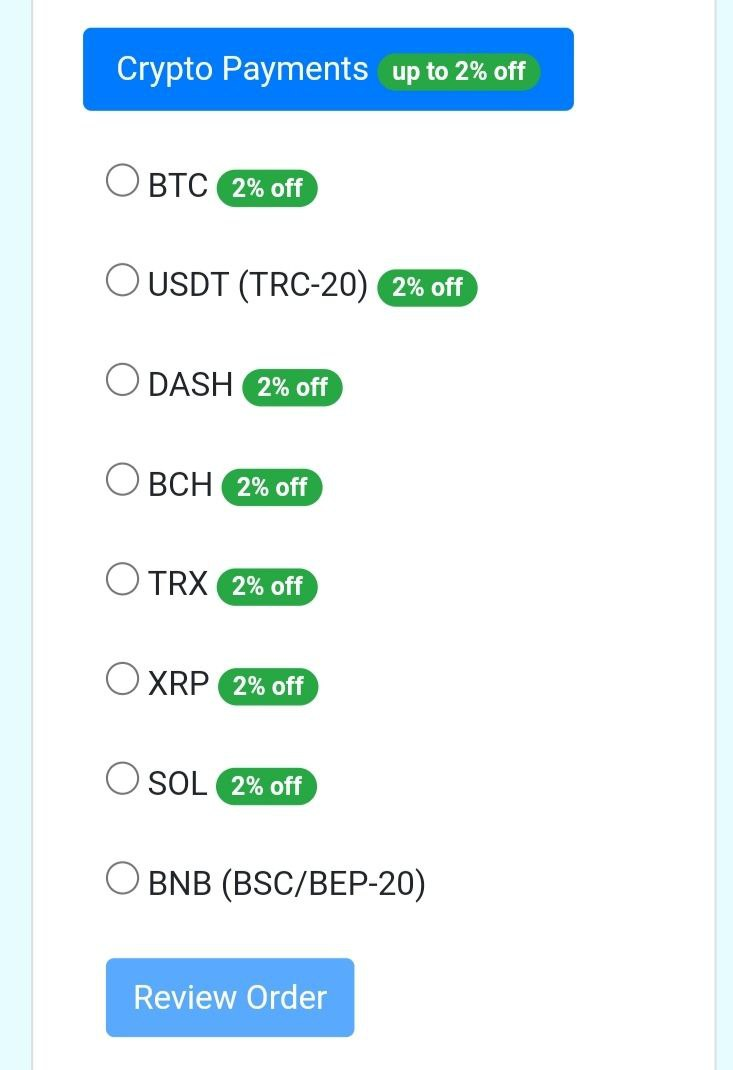Click the Review Order button
The width and height of the screenshot is (733, 1070).
click(x=229, y=996)
